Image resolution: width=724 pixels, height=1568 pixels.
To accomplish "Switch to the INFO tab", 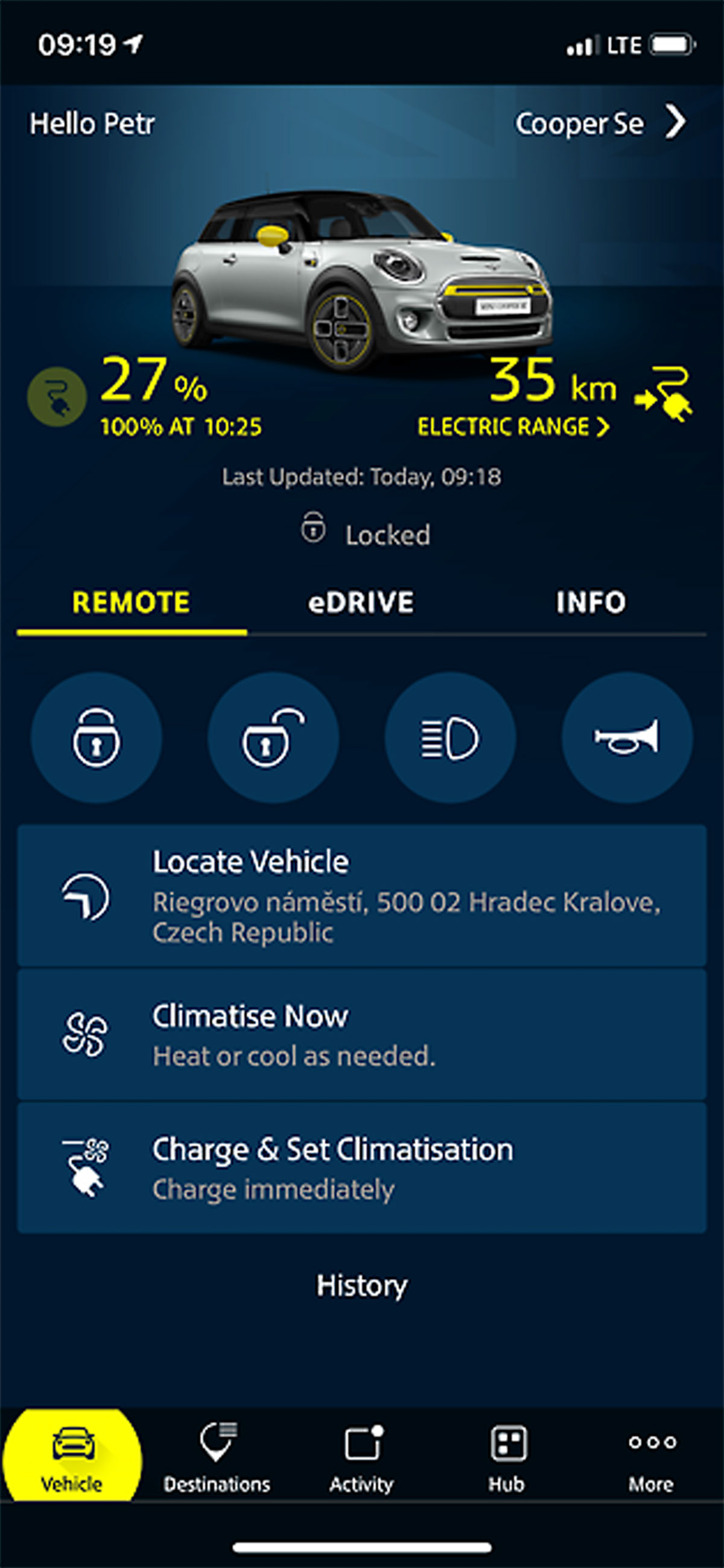I will (x=591, y=603).
